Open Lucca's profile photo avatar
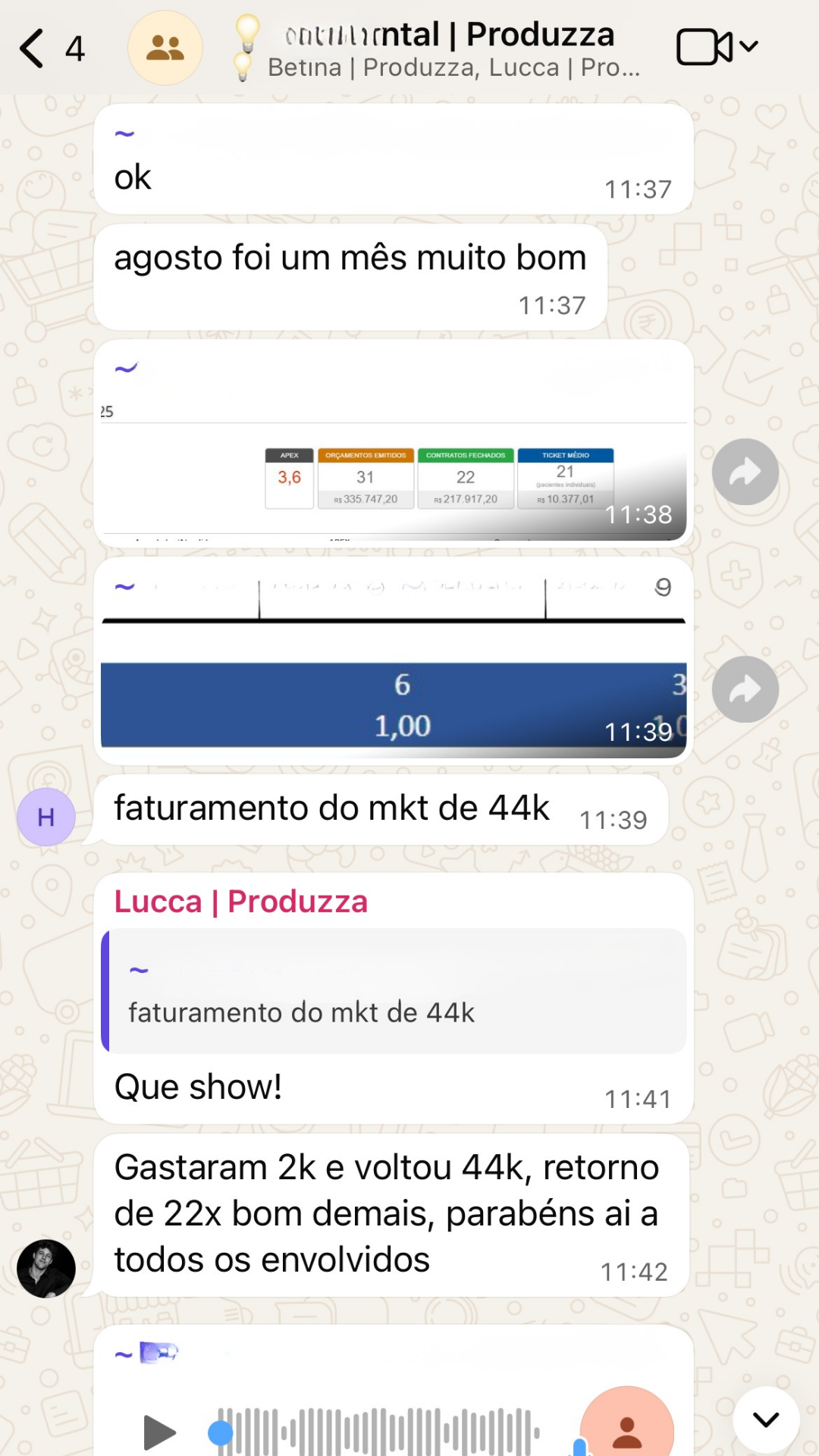Image resolution: width=819 pixels, height=1456 pixels. coord(46,1268)
